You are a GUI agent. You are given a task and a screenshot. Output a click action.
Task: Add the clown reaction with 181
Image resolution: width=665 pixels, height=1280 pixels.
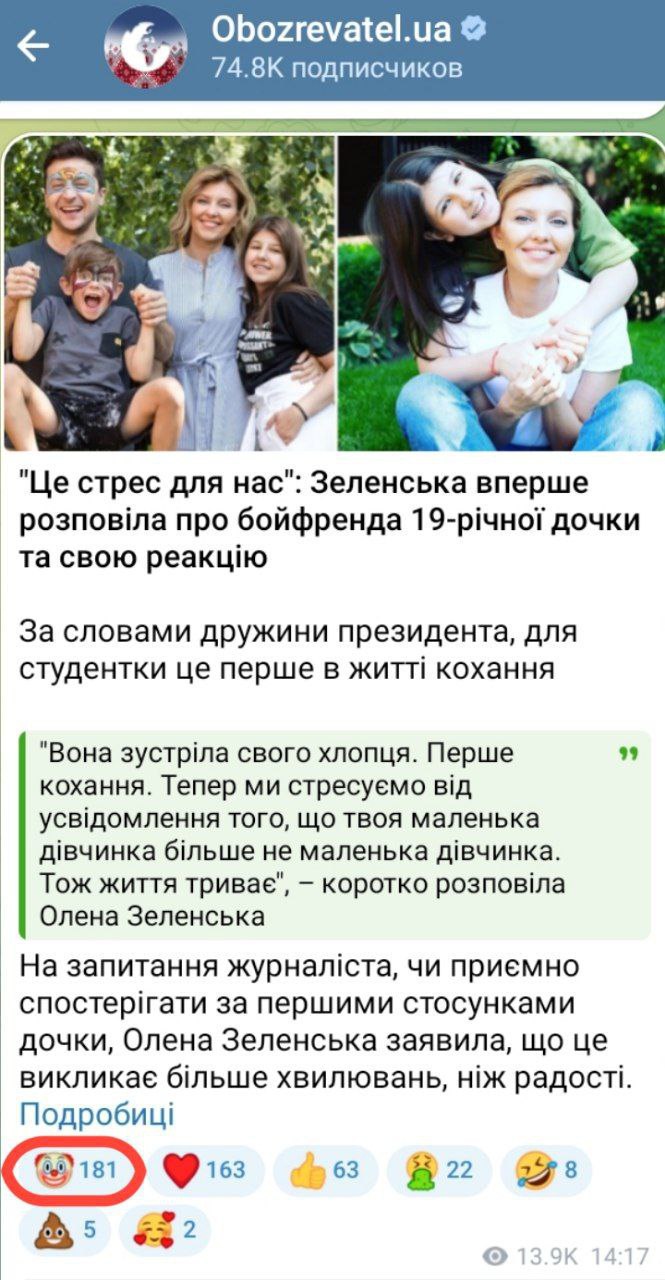pyautogui.click(x=74, y=1170)
